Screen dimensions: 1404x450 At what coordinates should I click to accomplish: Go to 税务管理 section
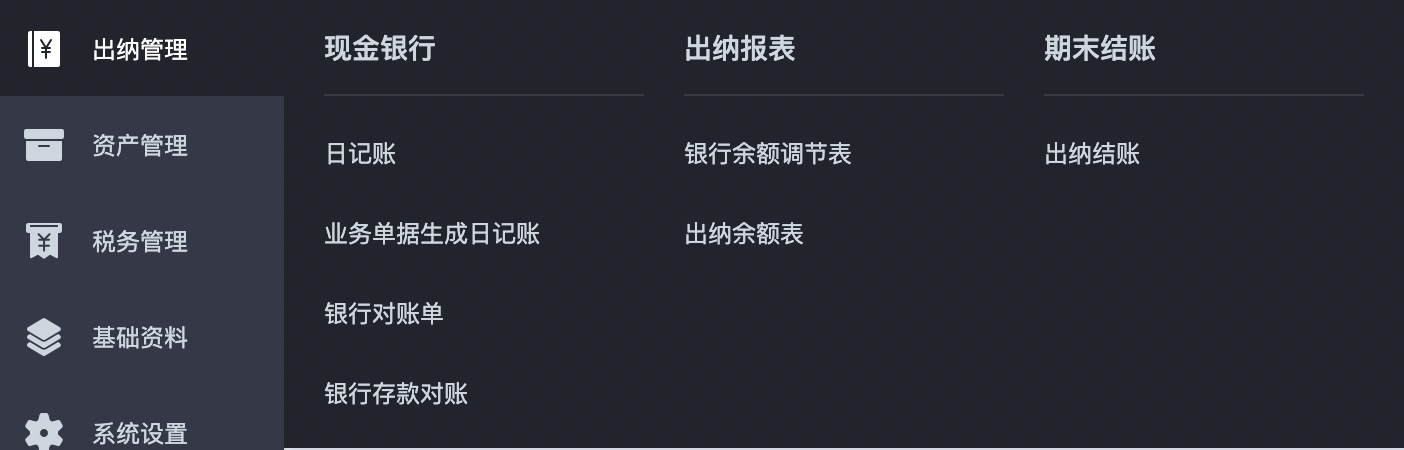click(139, 241)
